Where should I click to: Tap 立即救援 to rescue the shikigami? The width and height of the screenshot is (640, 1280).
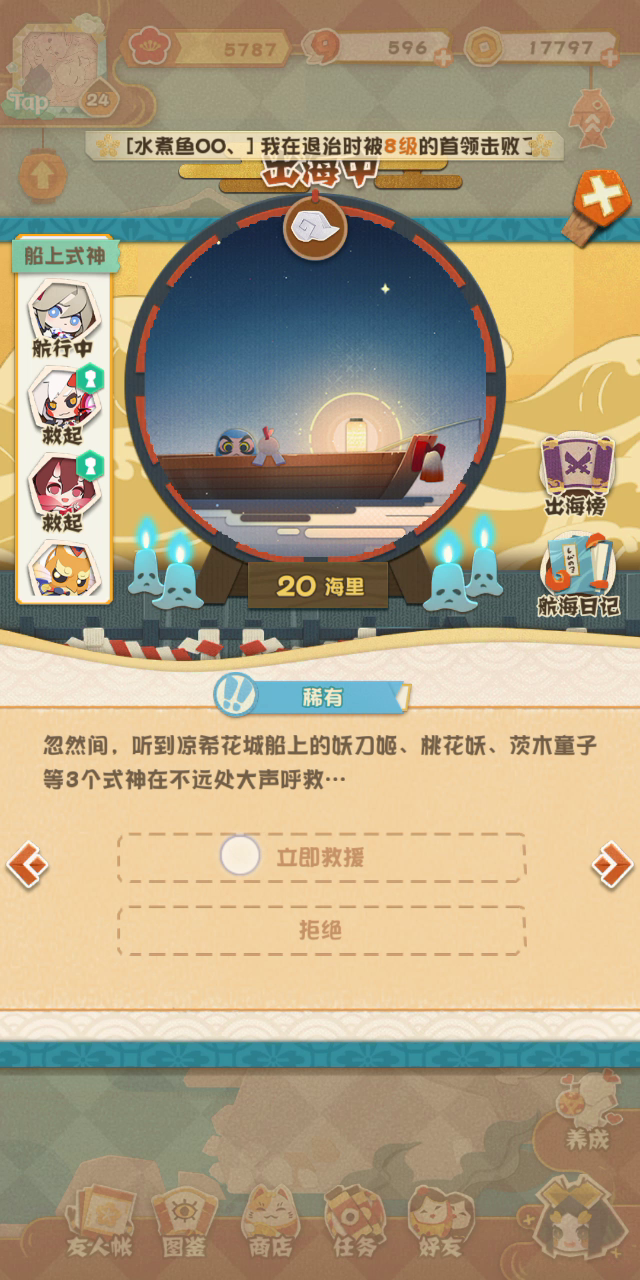[321, 858]
